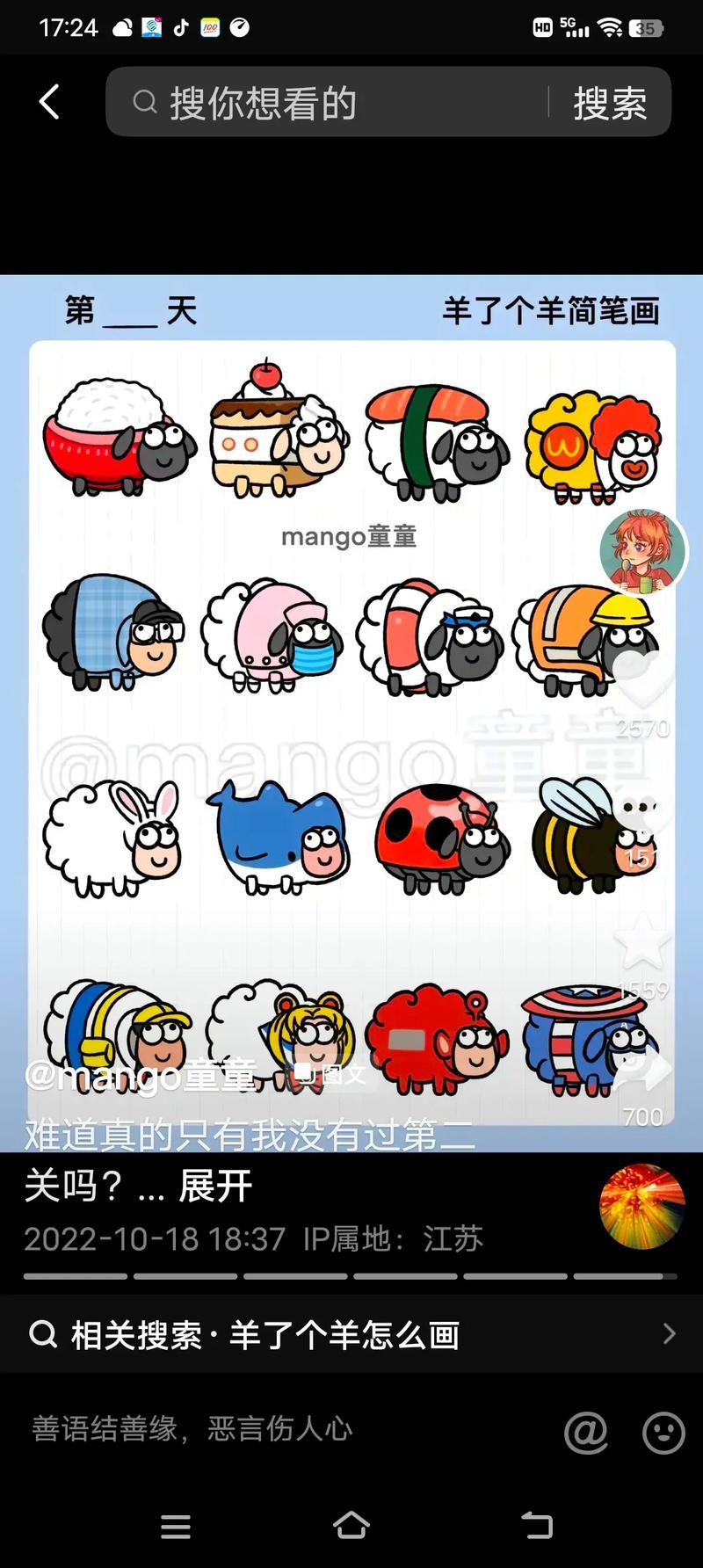Go to the system home screen
Viewport: 703px width, 1568px height.
click(351, 1526)
